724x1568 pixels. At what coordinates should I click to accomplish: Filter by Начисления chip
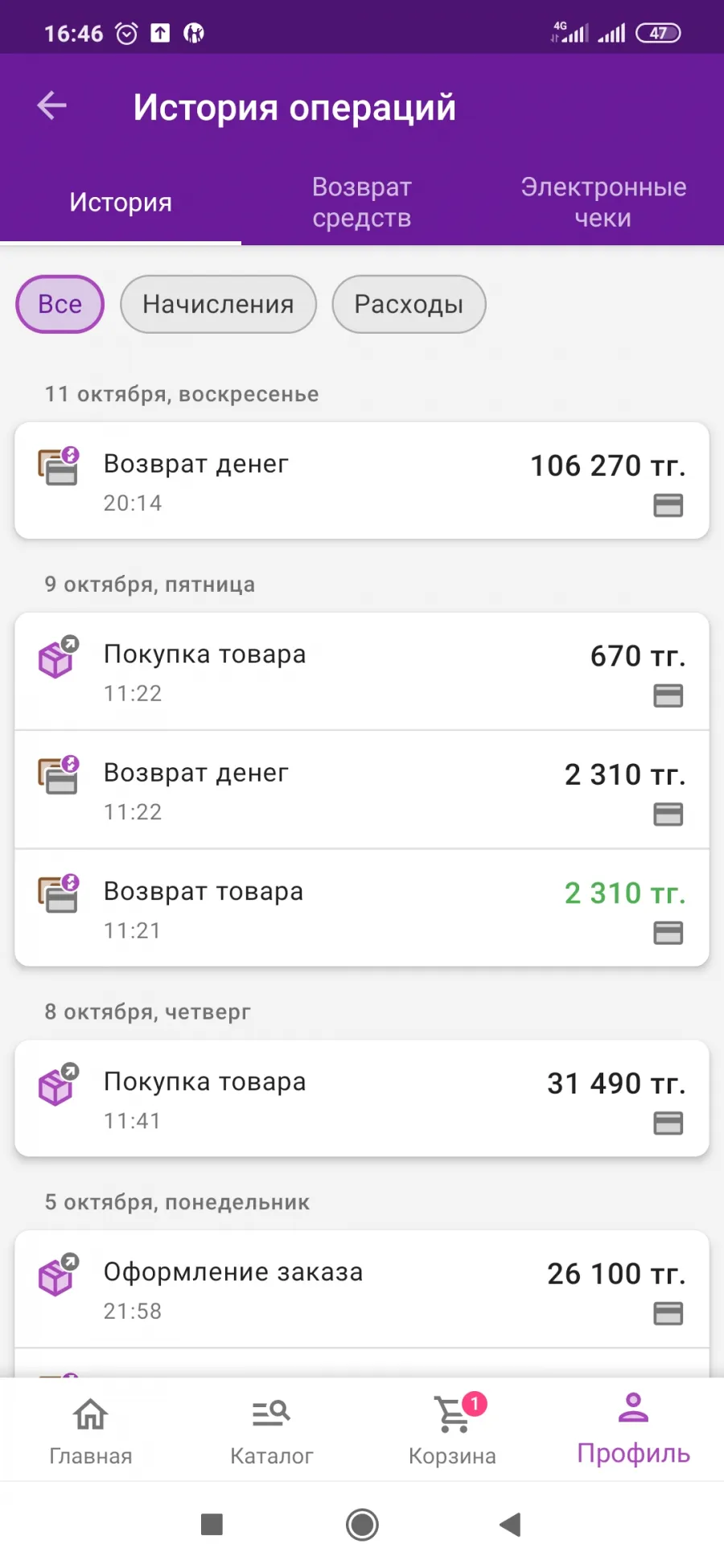pyautogui.click(x=218, y=304)
